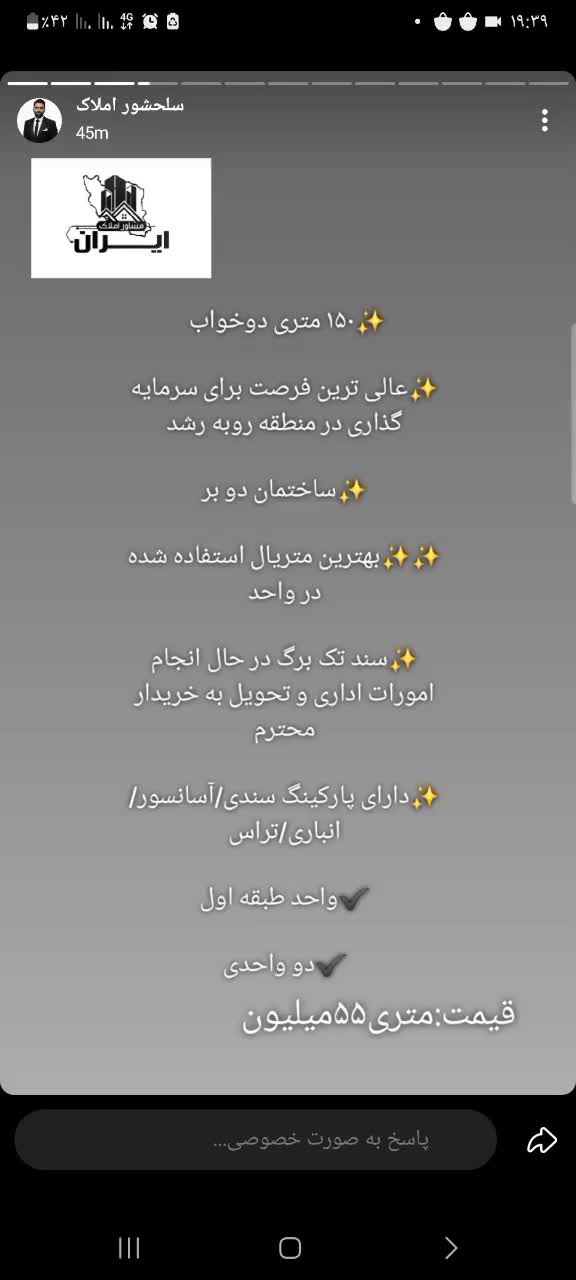Screen dimensions: 576x1280
Task: Share this story with the arrow icon
Action: click(541, 1139)
